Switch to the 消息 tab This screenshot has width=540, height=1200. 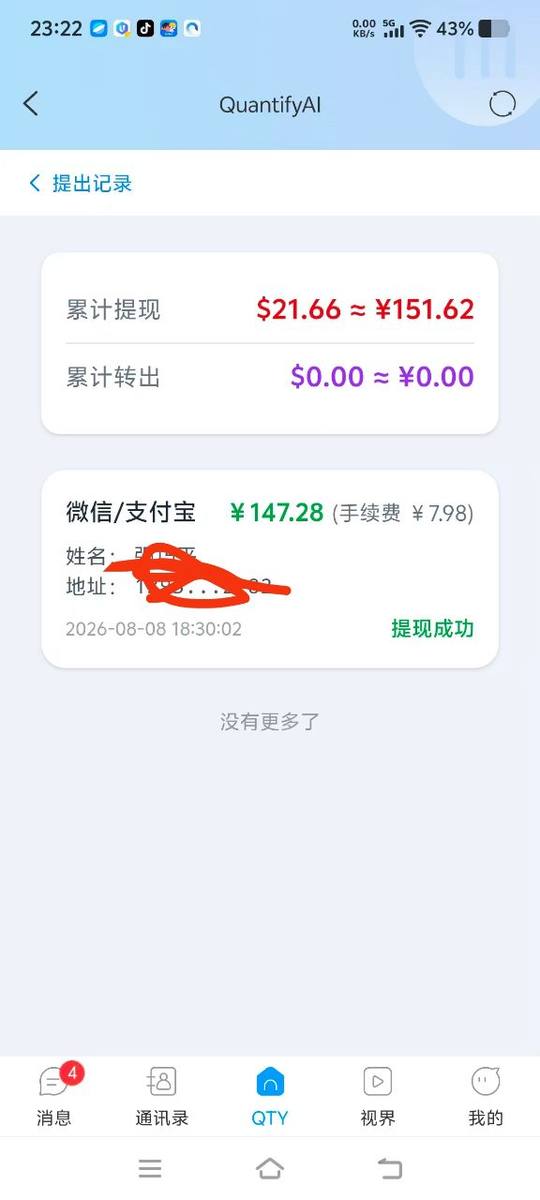click(x=54, y=1095)
